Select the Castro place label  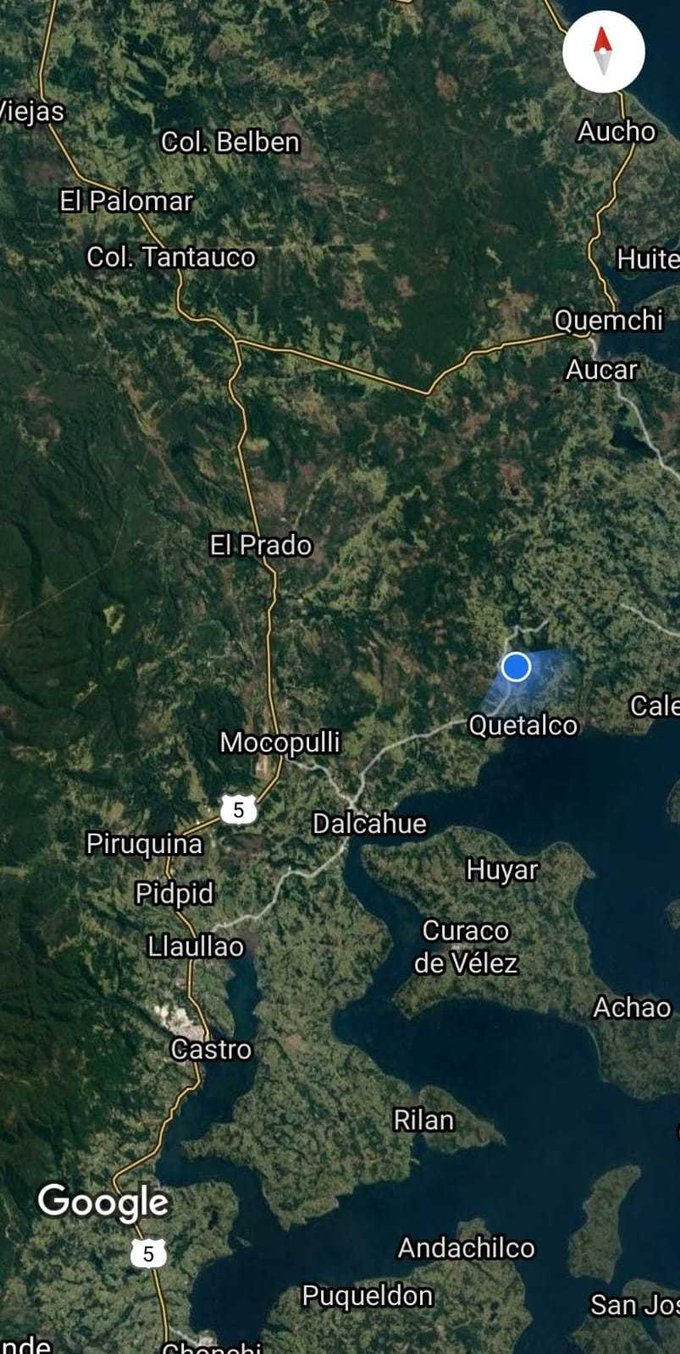click(211, 1049)
